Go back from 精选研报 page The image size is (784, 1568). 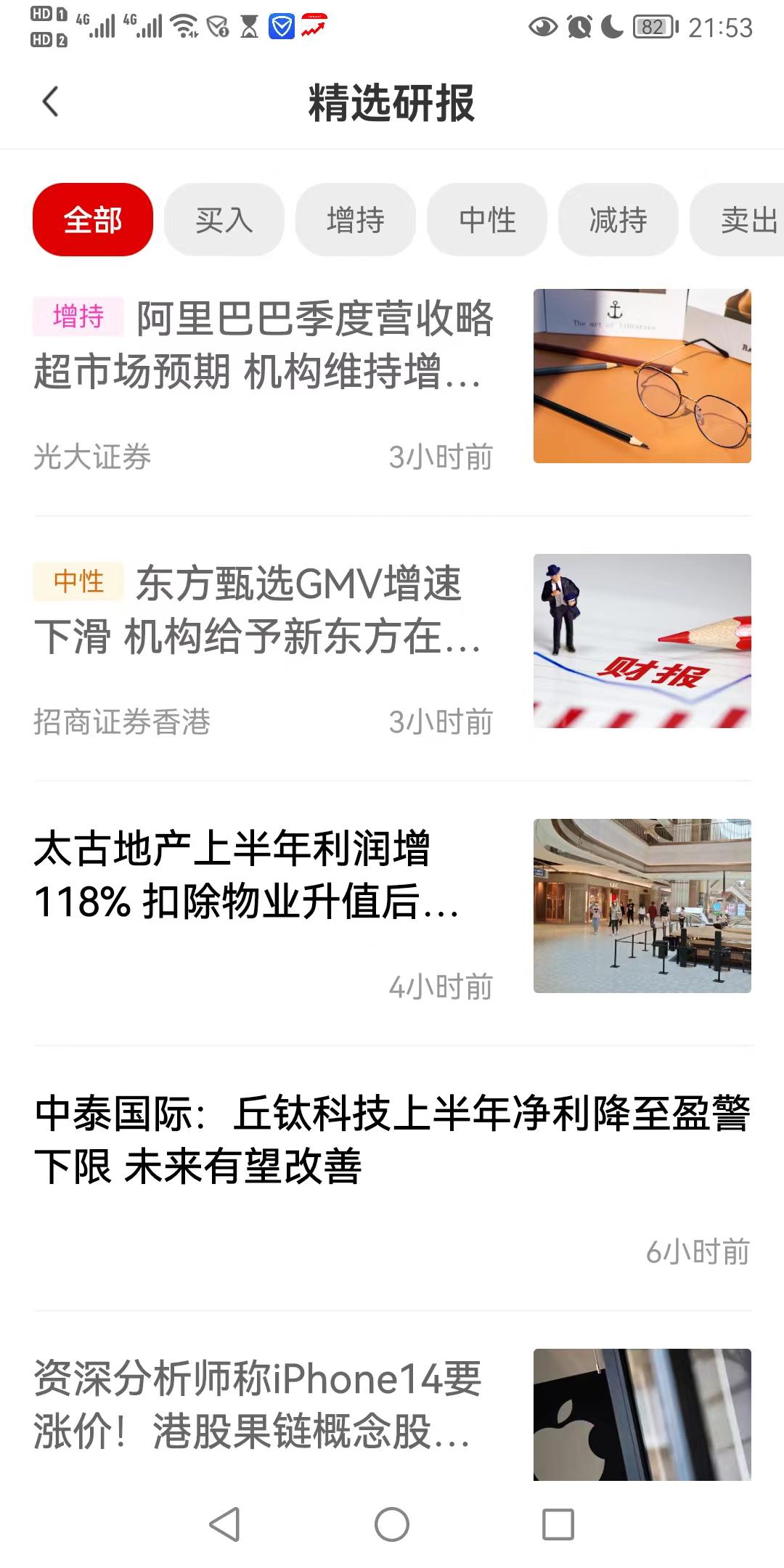[x=50, y=102]
